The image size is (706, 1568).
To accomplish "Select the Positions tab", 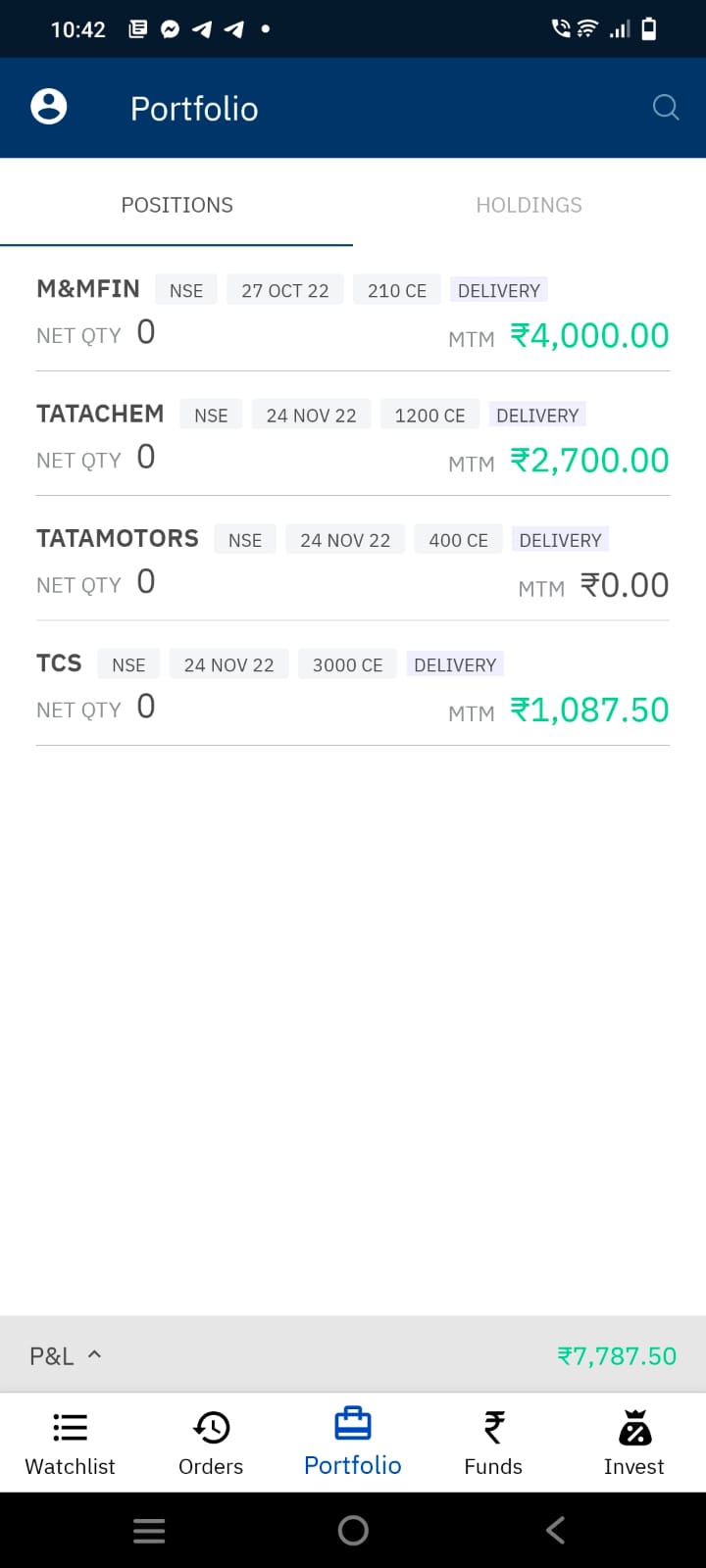I will pos(176,205).
